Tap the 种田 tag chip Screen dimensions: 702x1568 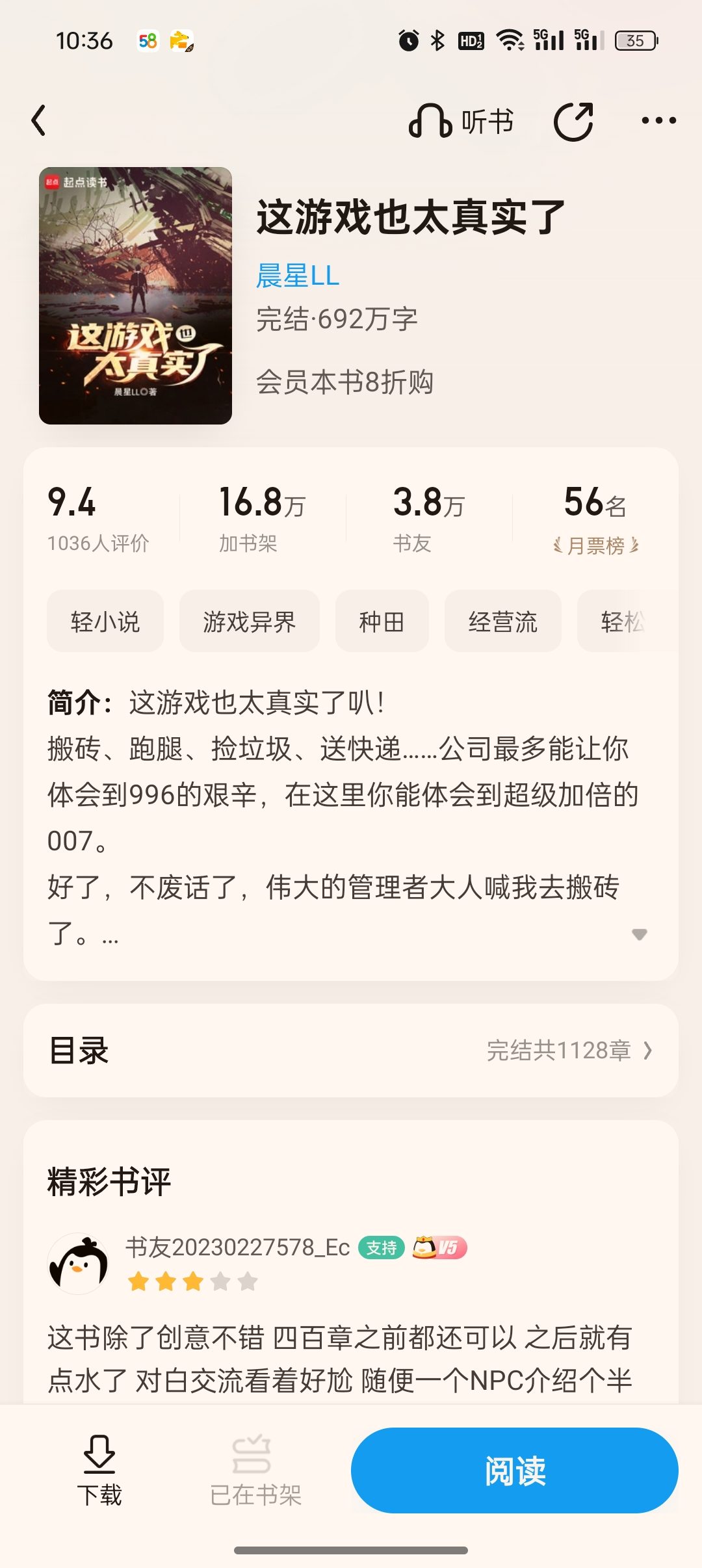click(382, 621)
